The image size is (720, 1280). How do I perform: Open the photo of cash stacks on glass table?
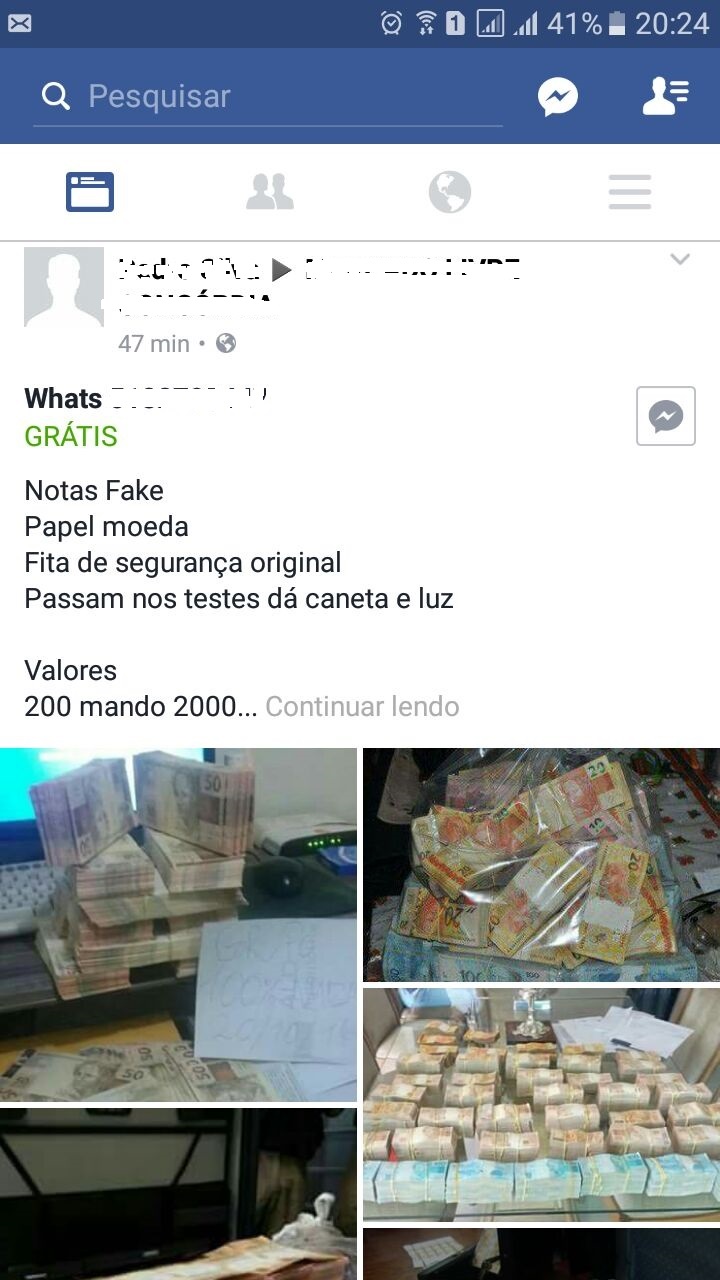[x=540, y=1105]
